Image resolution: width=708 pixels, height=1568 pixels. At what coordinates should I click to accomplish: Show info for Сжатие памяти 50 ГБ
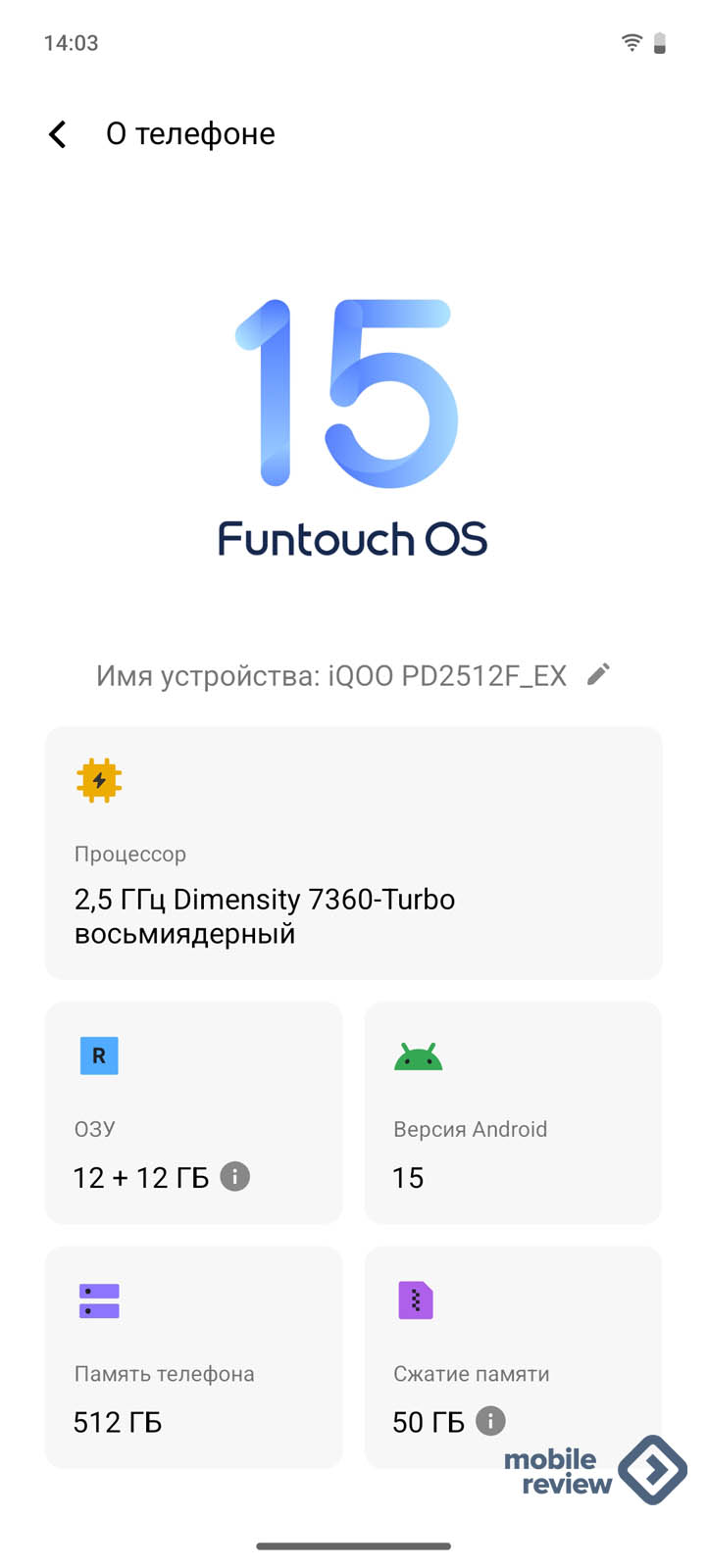490,1421
